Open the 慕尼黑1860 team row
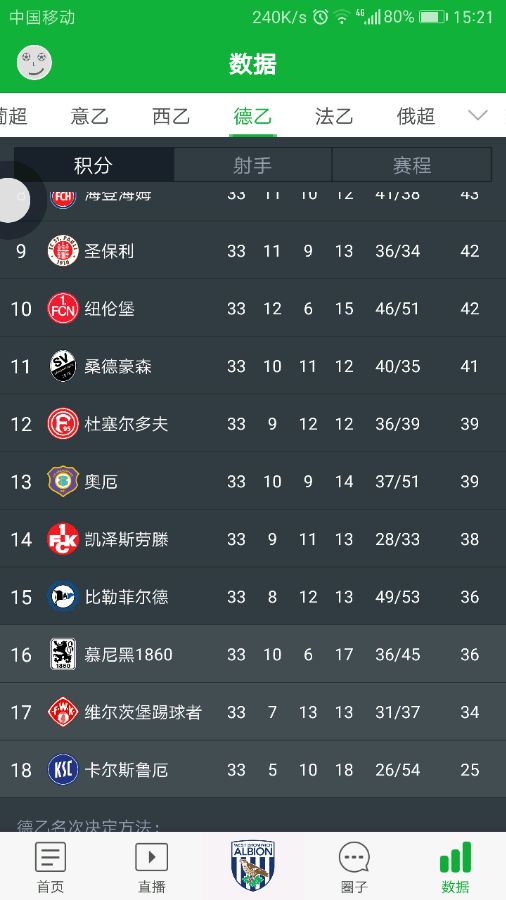The height and width of the screenshot is (900, 506). 253,654
